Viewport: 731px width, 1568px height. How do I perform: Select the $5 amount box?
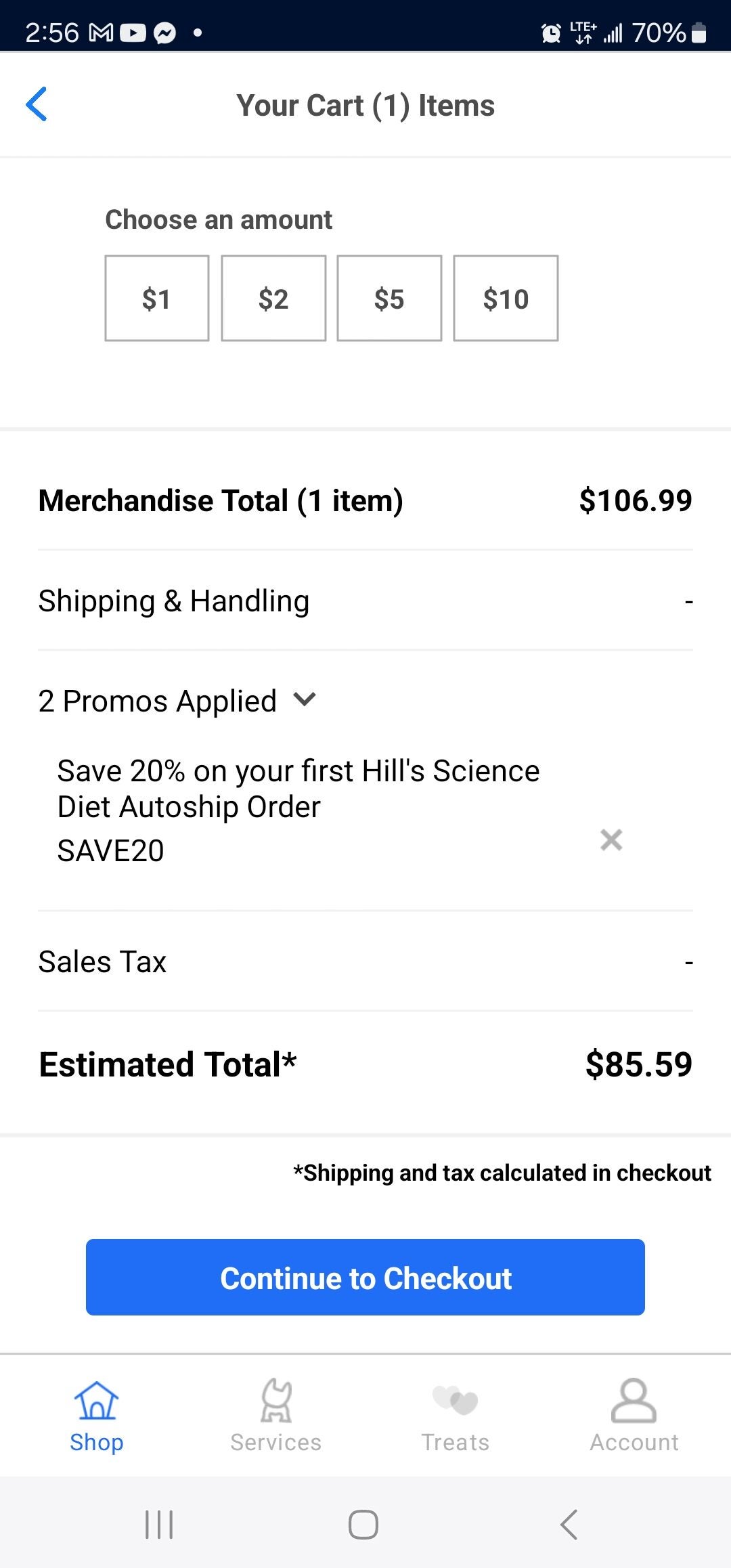point(389,298)
